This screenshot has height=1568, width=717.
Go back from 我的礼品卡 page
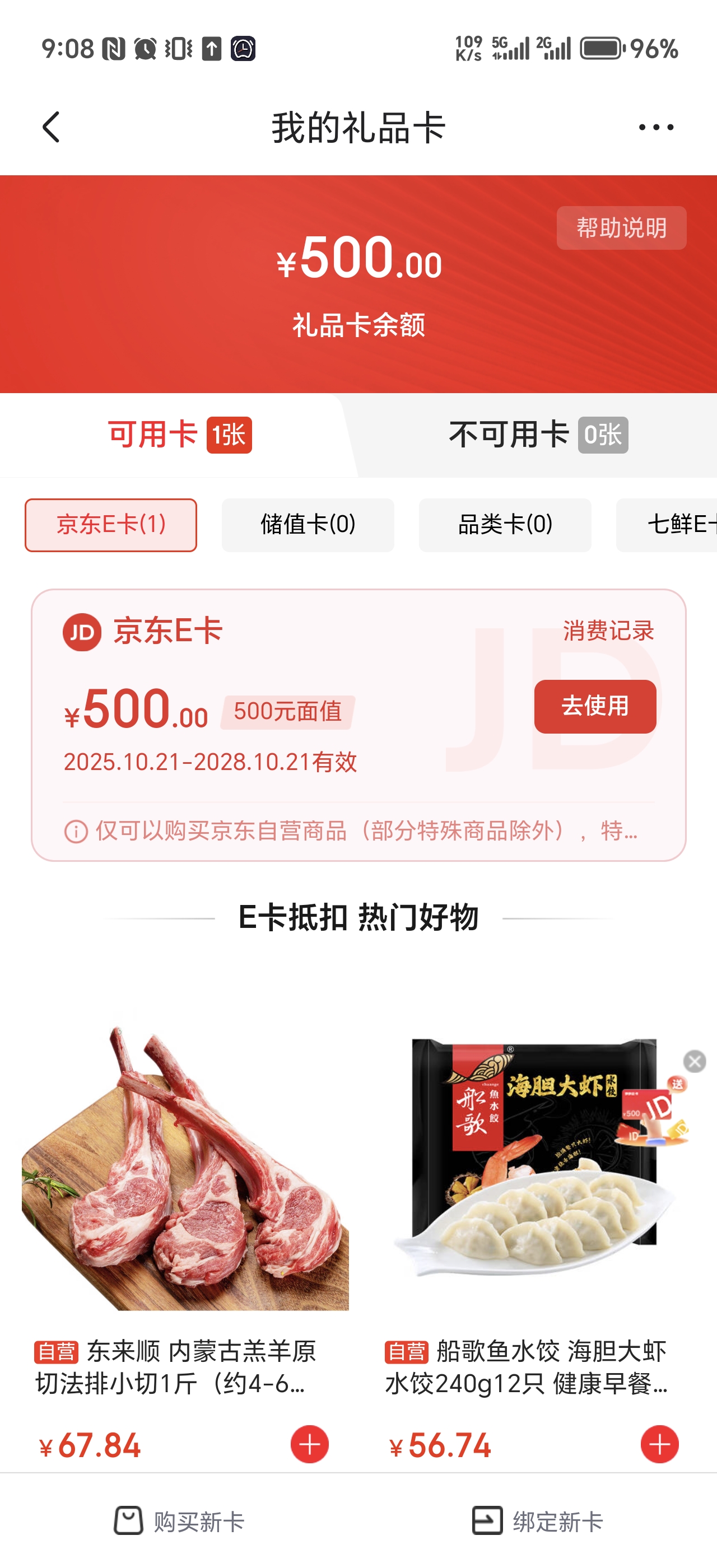pyautogui.click(x=51, y=127)
